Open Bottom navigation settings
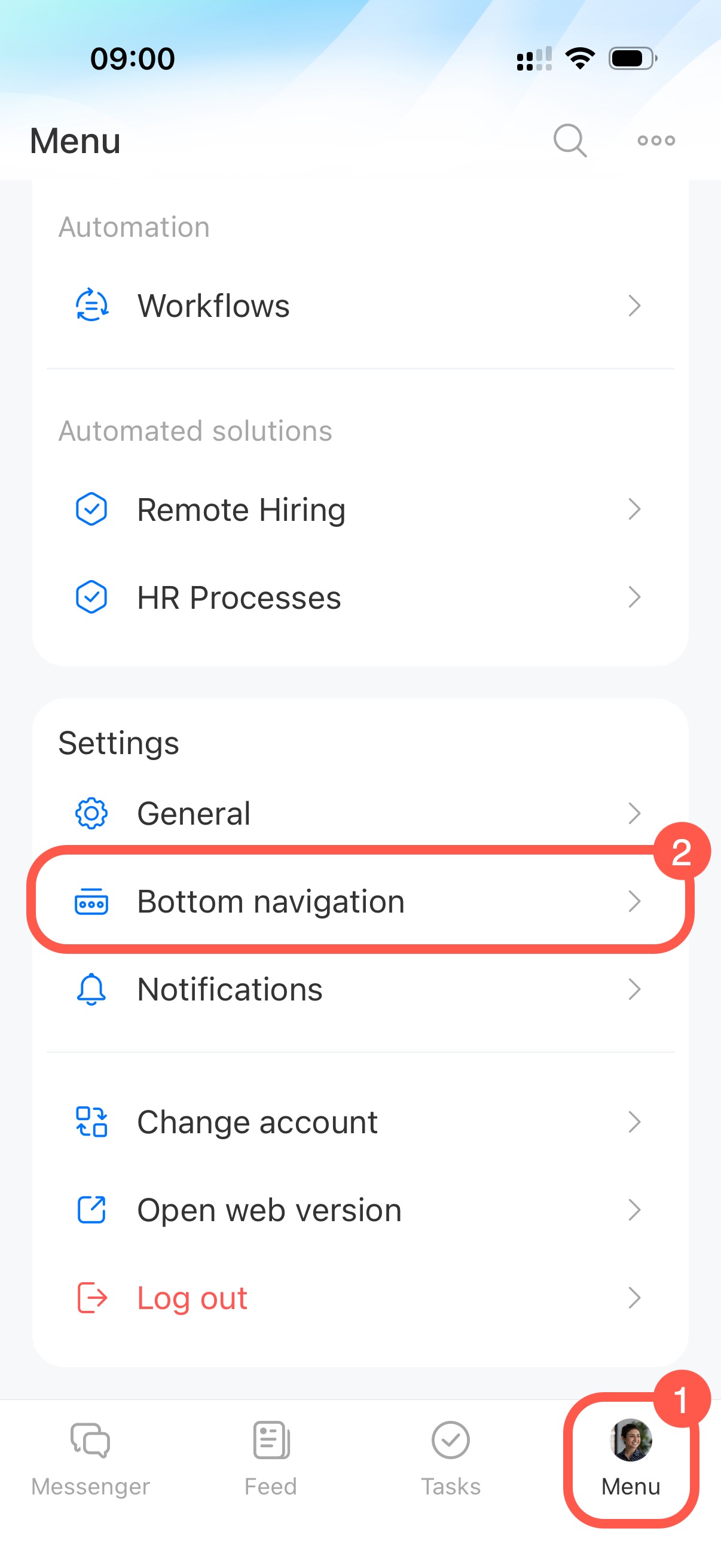The image size is (721, 1568). pos(359,901)
